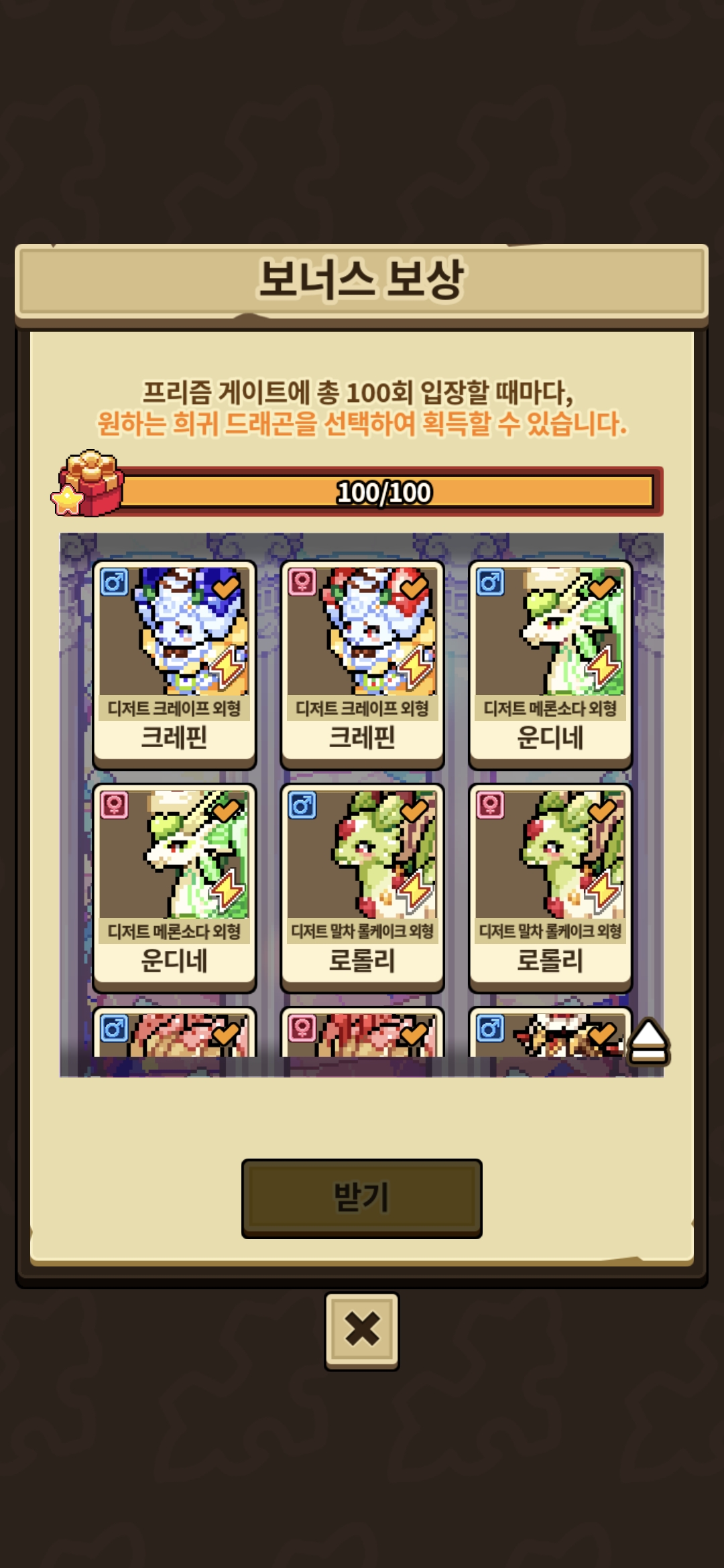
Task: Close the 보너스 보상 dialog
Action: (361, 1331)
